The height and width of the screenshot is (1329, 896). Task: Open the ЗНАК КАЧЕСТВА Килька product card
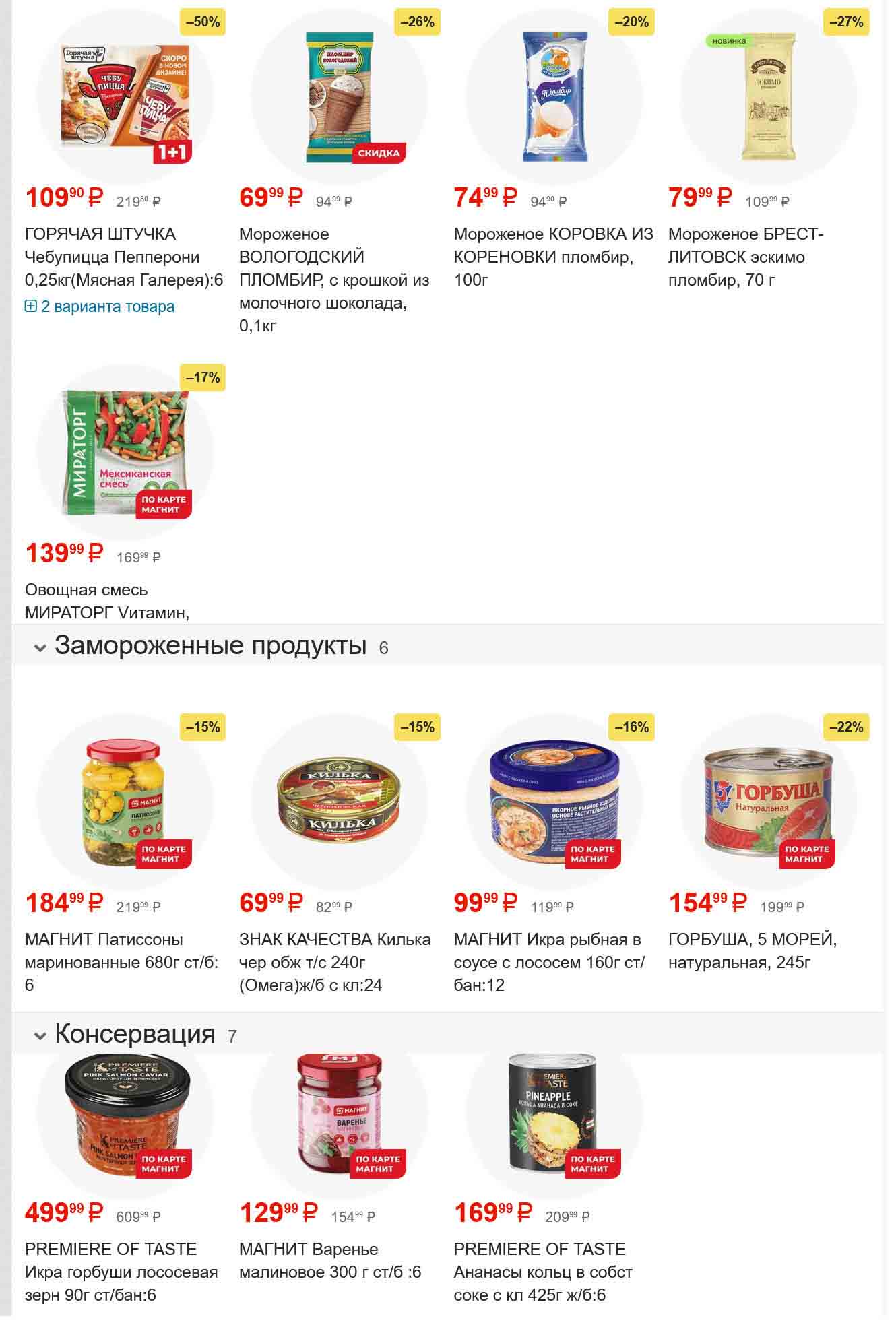(x=339, y=803)
